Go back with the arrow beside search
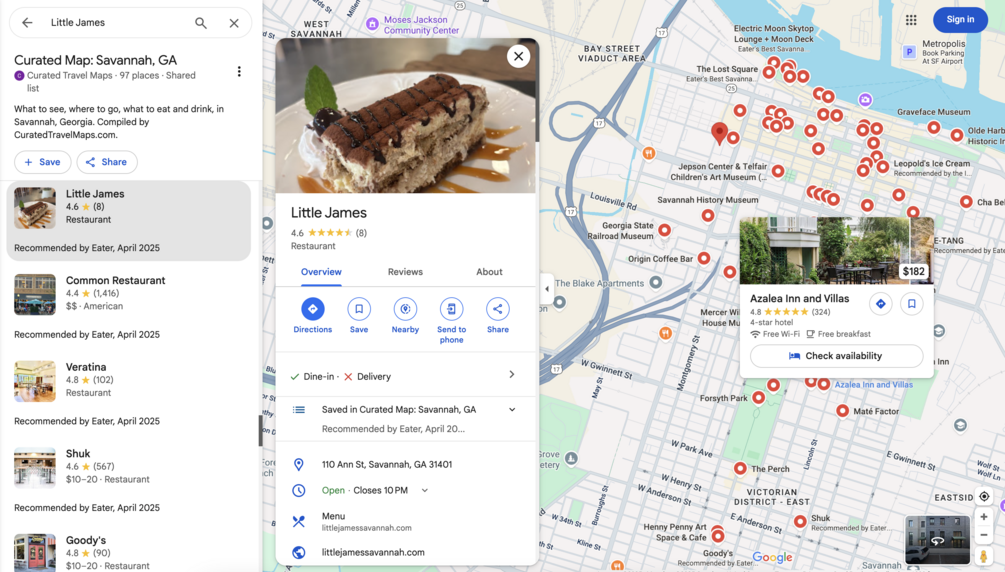Image resolution: width=1005 pixels, height=572 pixels. (x=27, y=22)
